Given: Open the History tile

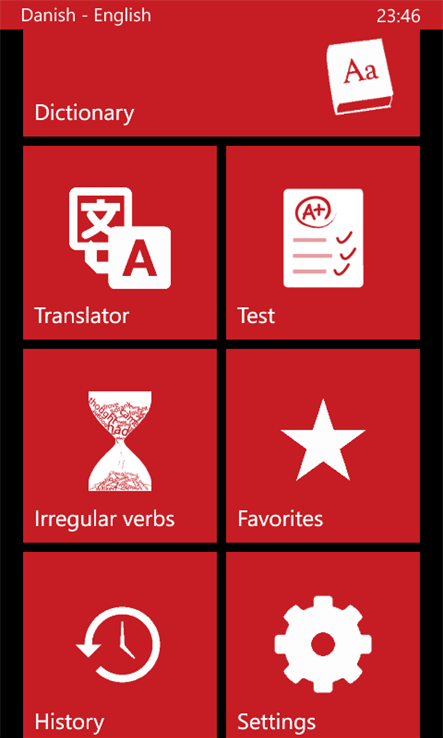Looking at the screenshot, I should 120,645.
